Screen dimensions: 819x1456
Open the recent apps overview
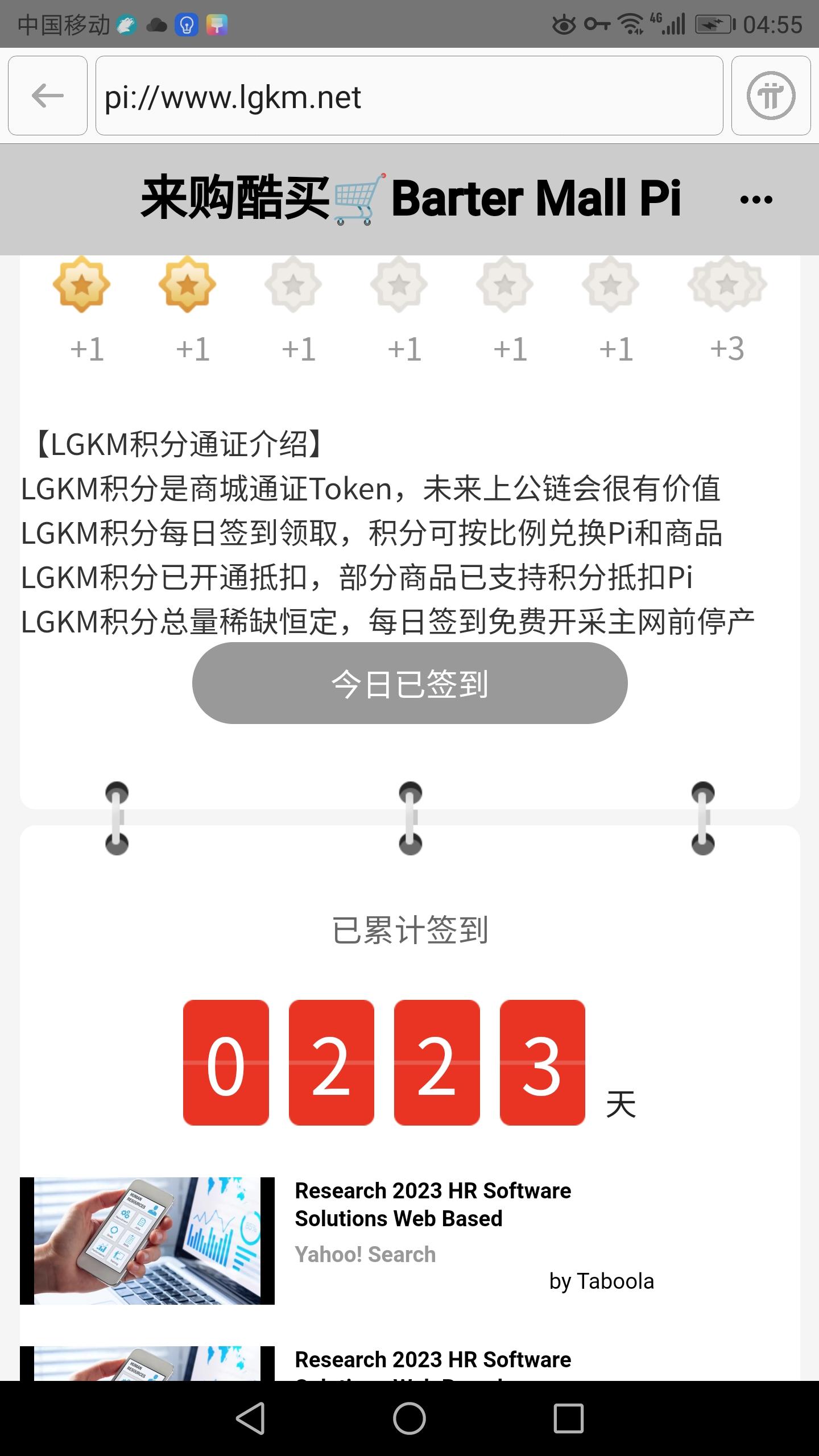click(x=568, y=1418)
